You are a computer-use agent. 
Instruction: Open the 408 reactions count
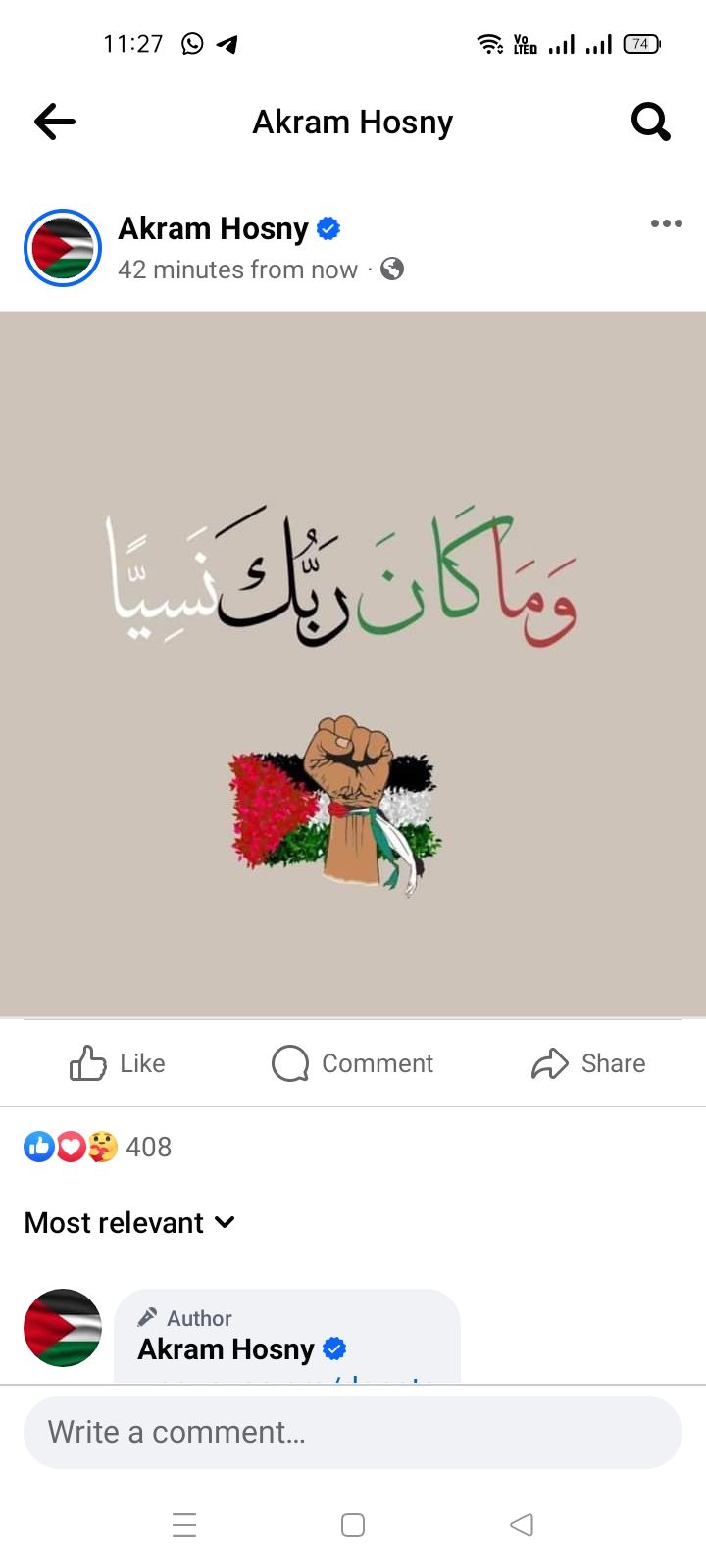[147, 1146]
